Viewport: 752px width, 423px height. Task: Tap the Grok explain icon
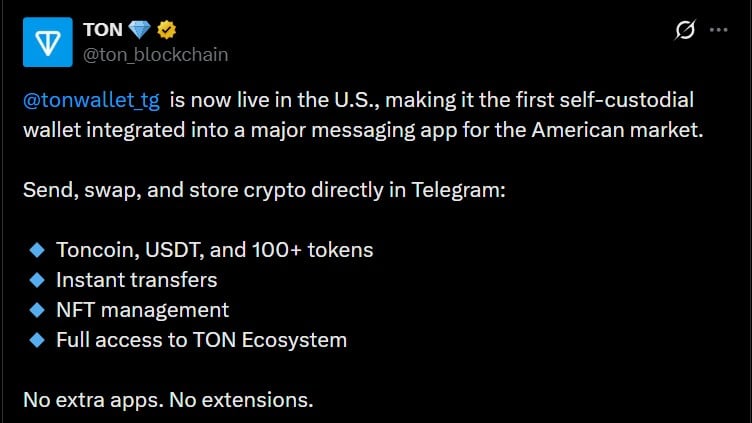[685, 30]
